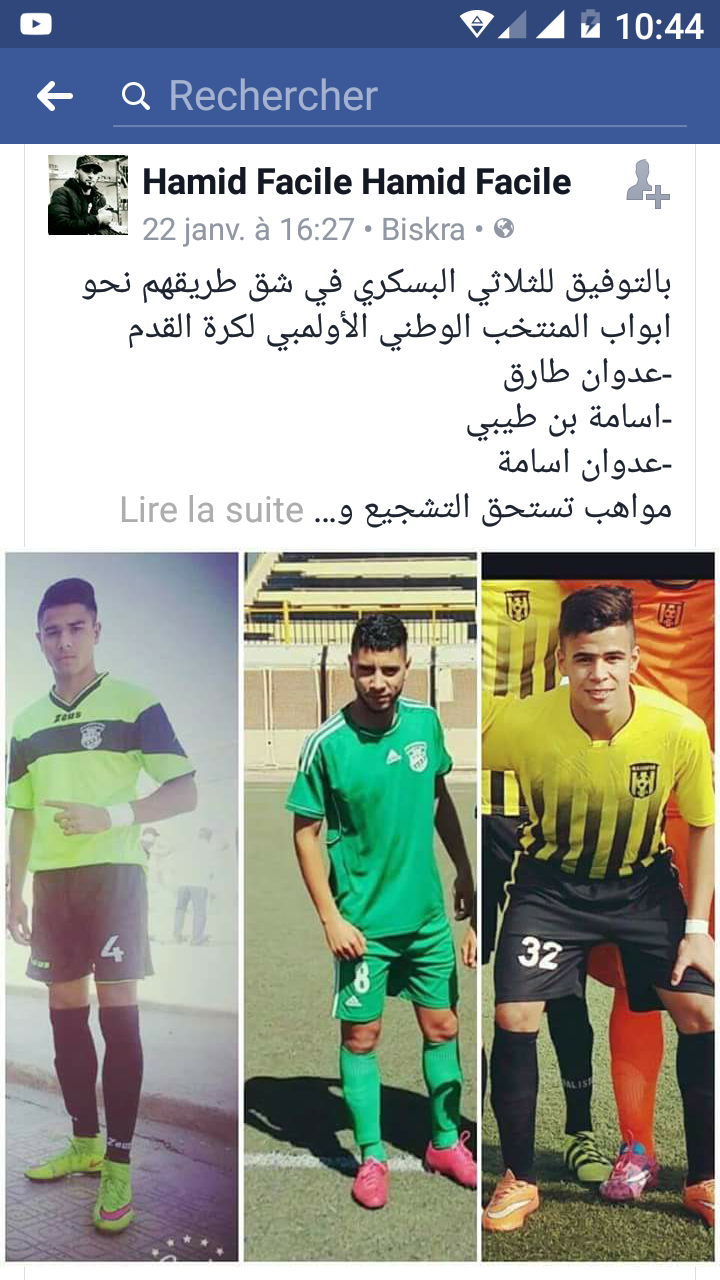
Task: Open Hamid Facile's profile picture
Action: [x=88, y=195]
